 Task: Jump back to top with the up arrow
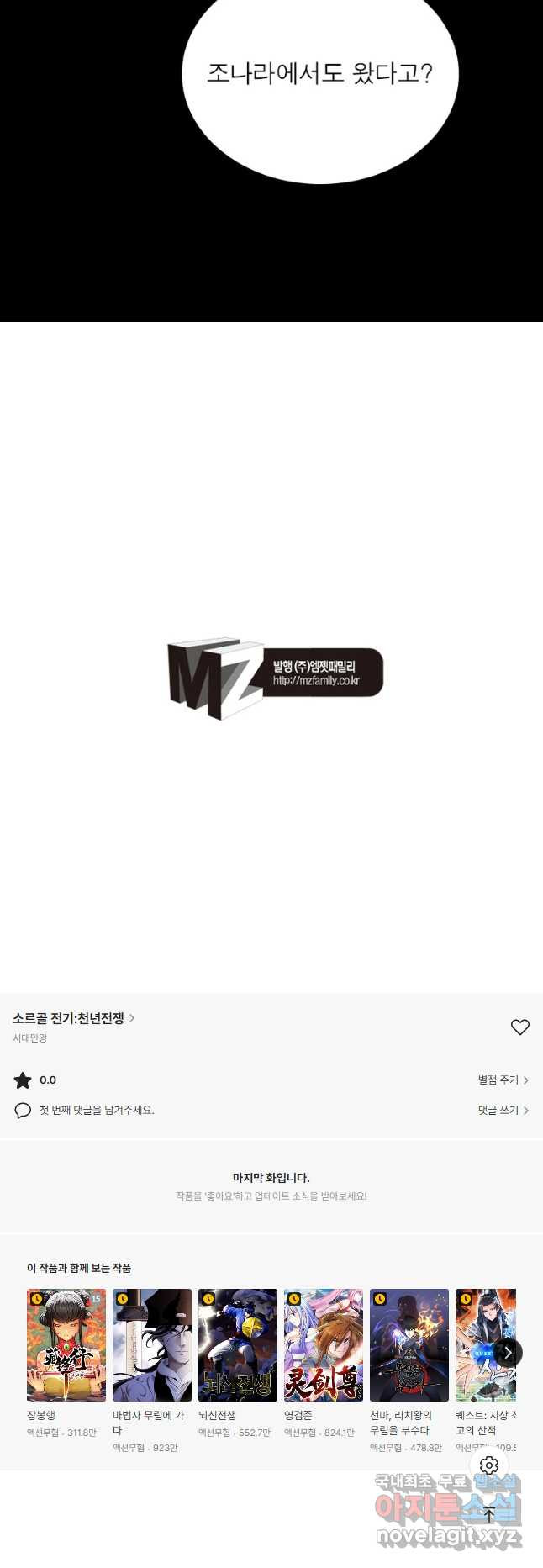click(x=489, y=1515)
